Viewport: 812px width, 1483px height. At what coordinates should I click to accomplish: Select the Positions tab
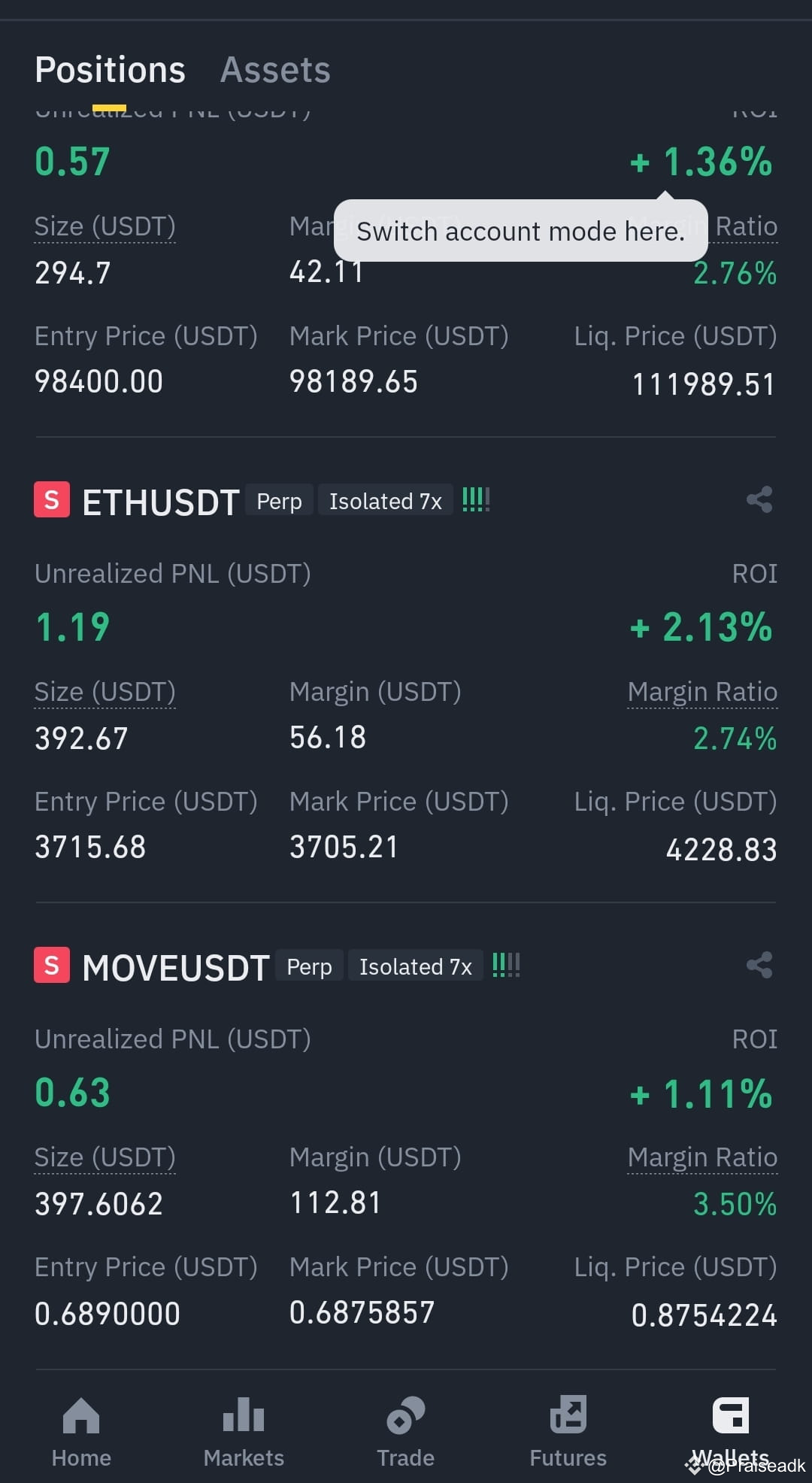(x=110, y=69)
